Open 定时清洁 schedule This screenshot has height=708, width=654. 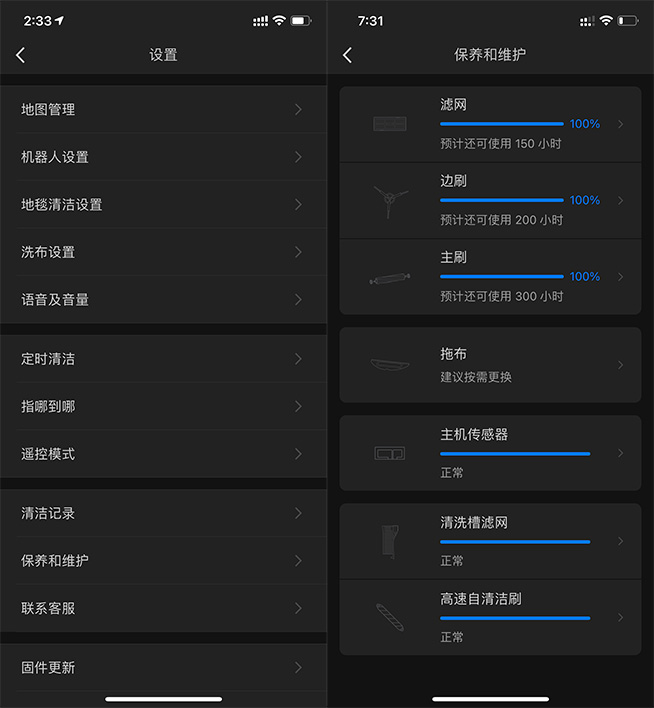[163, 359]
